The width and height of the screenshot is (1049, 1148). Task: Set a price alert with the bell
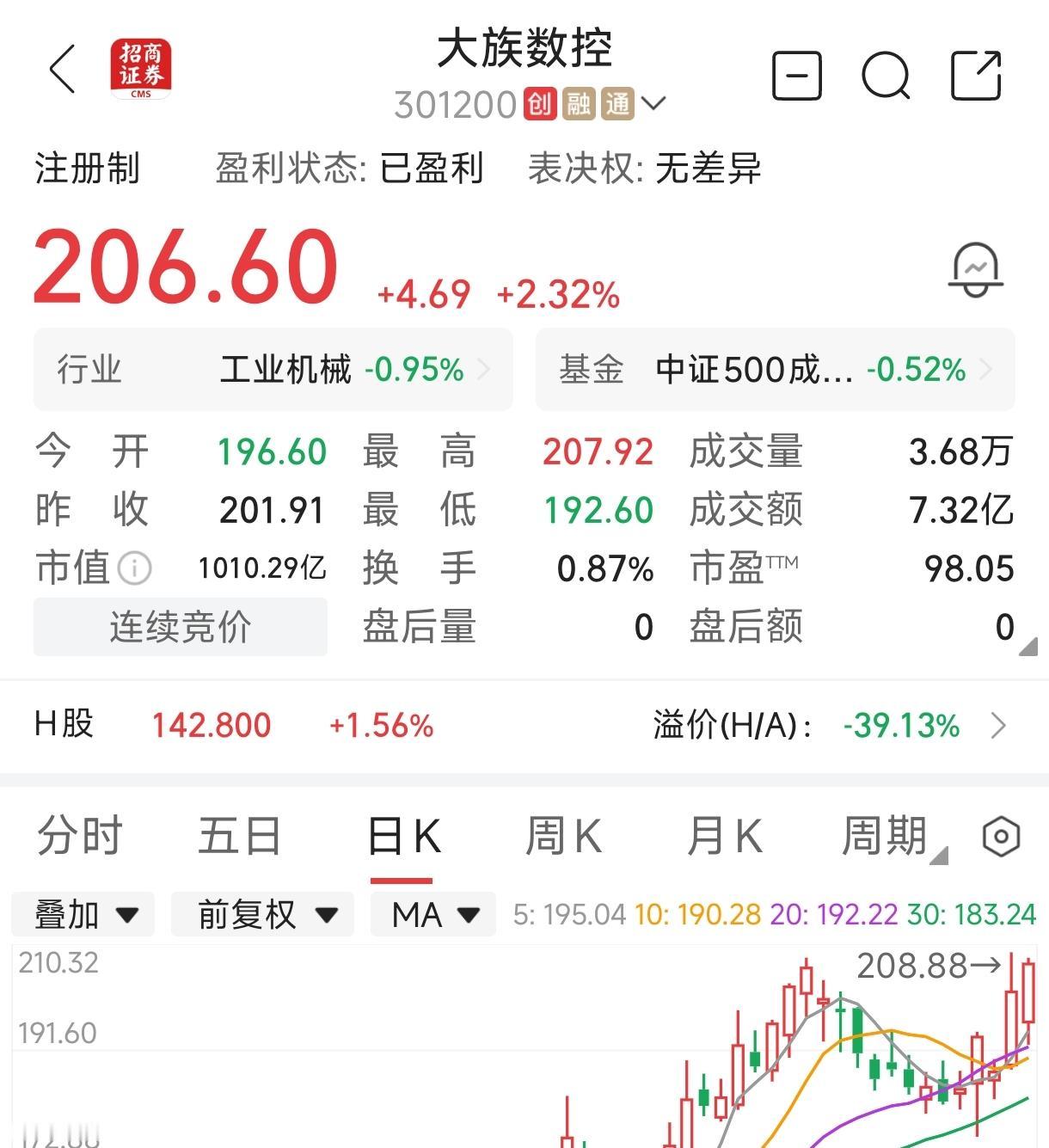[x=976, y=270]
